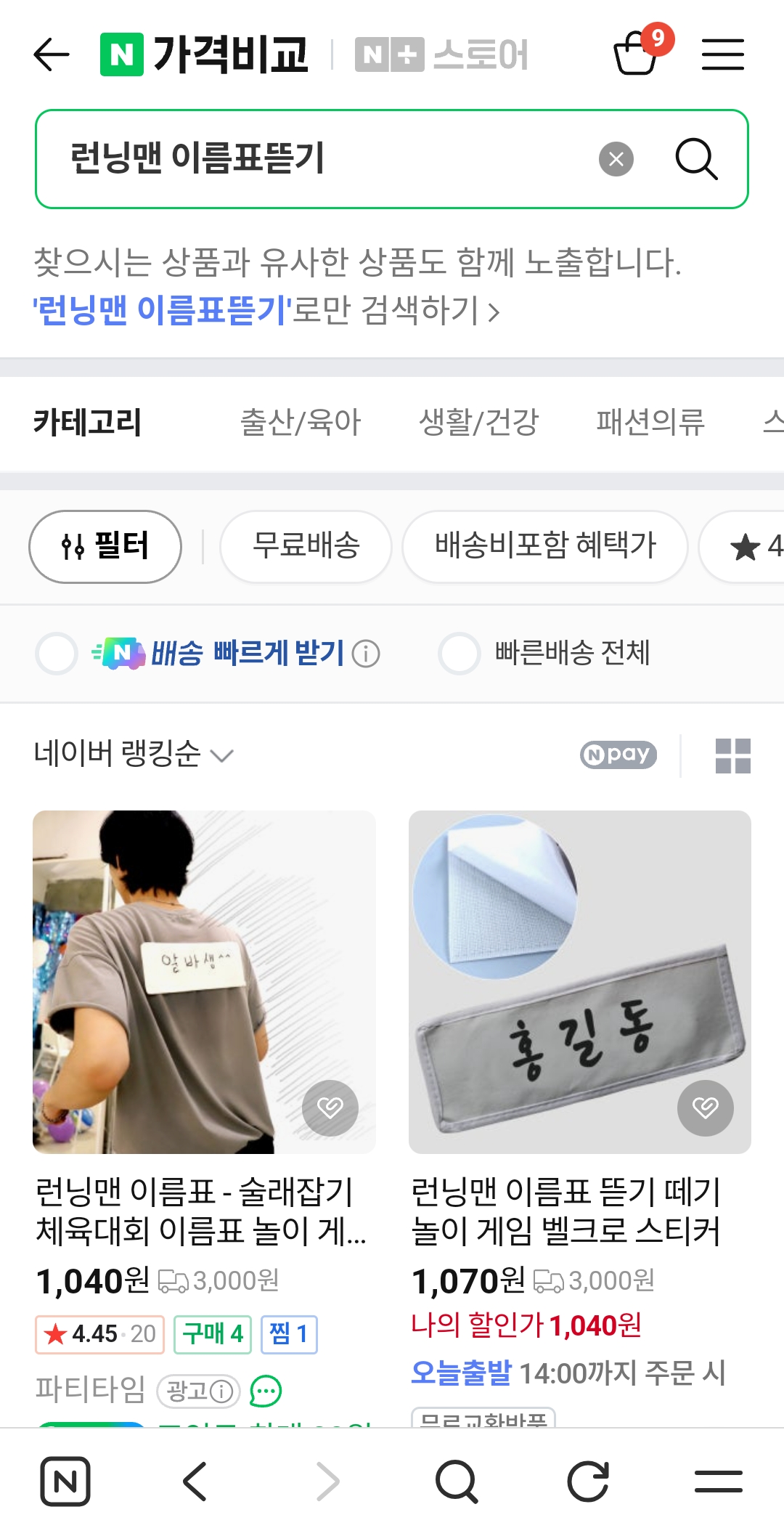Clear the search text with the X button

616,159
